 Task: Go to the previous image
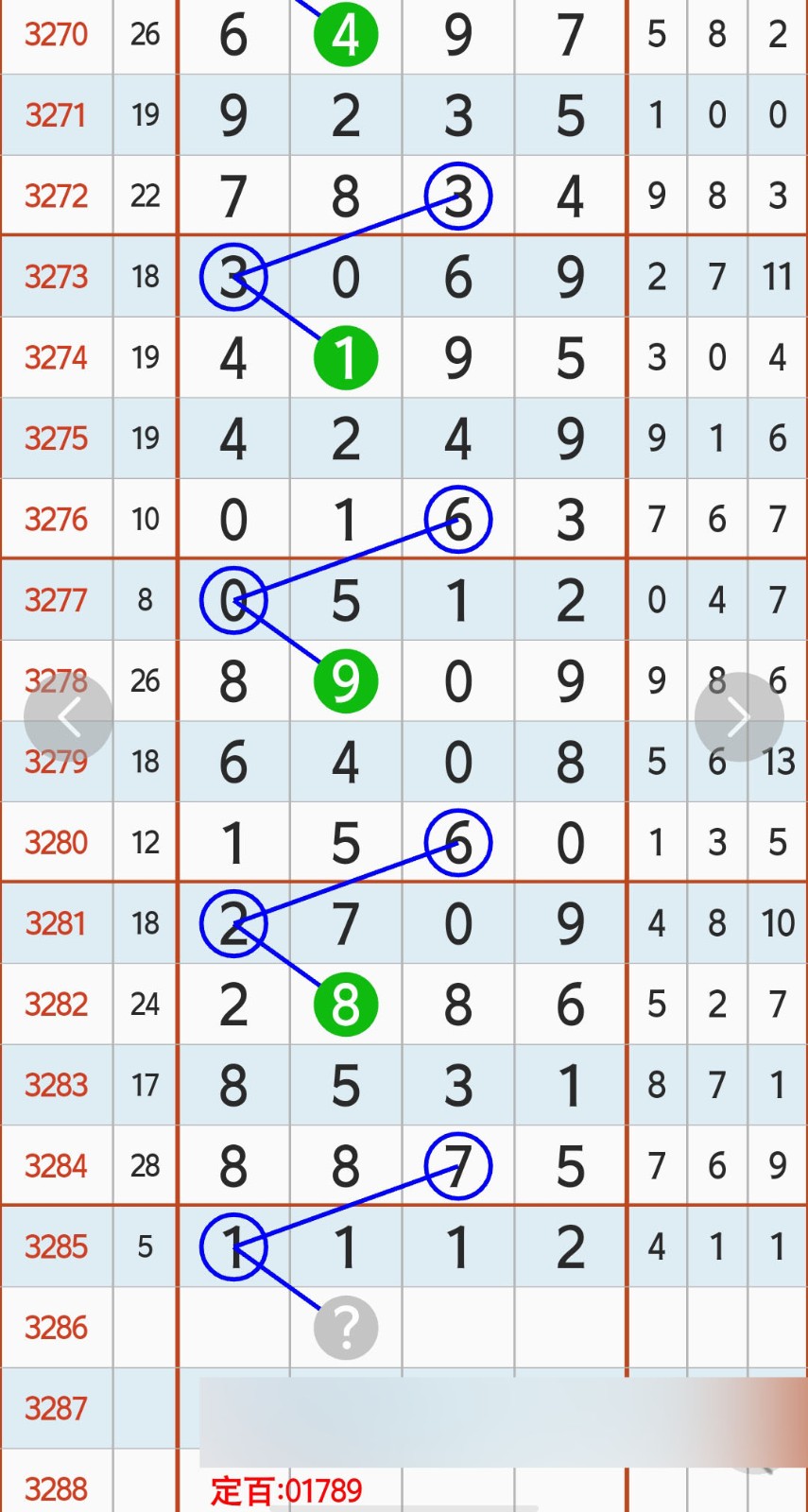click(68, 717)
